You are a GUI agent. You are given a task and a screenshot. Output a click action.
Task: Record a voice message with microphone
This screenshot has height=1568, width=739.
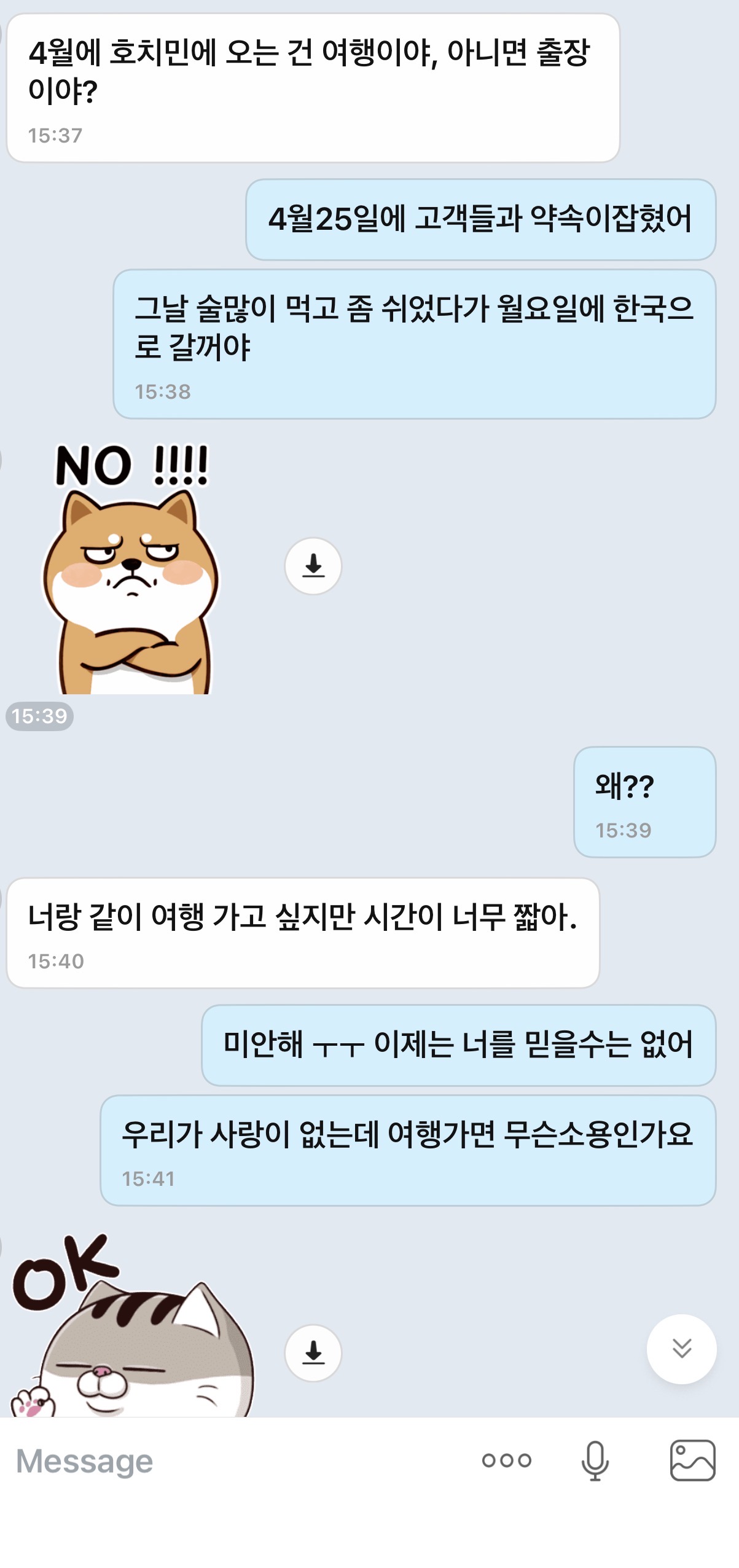595,1460
